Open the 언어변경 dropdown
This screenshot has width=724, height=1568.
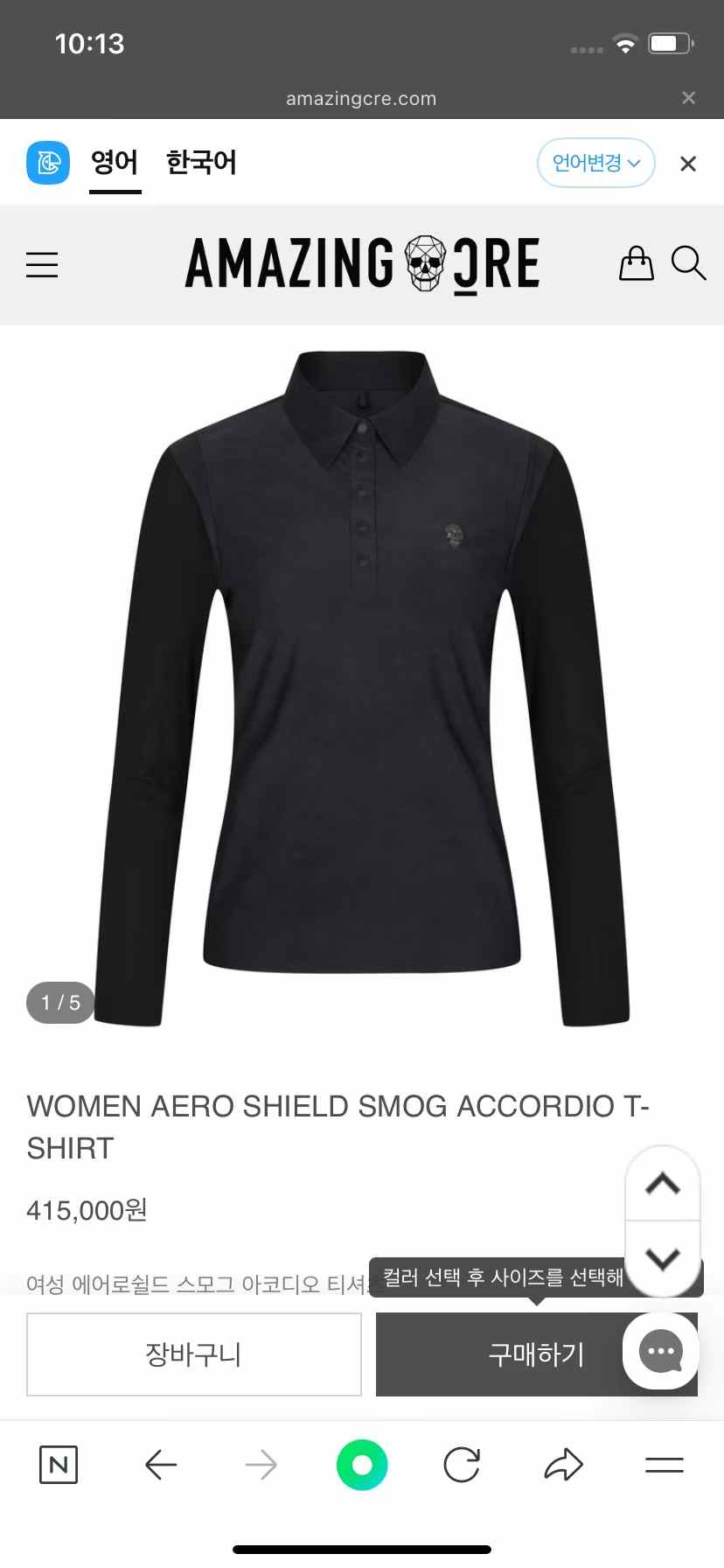595,163
